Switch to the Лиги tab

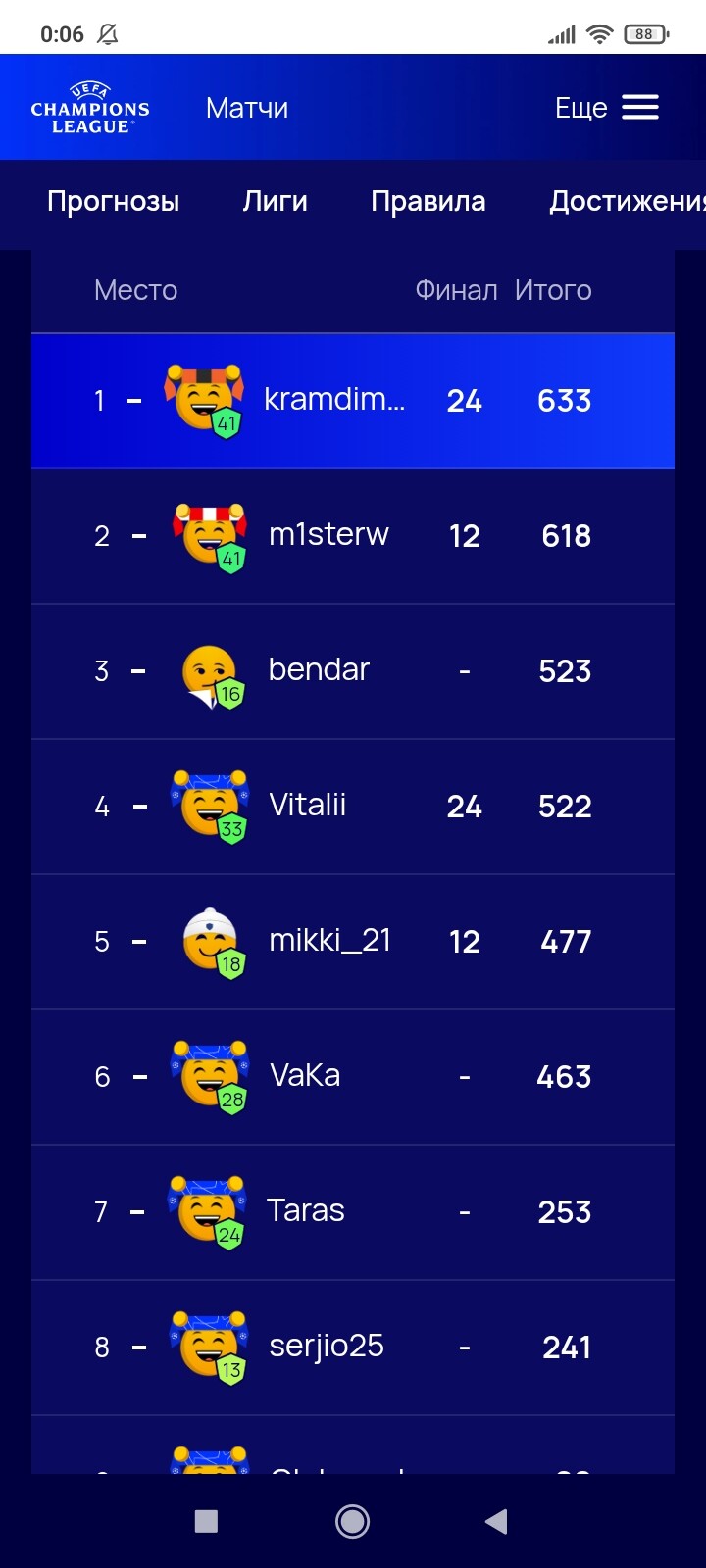pyautogui.click(x=276, y=201)
